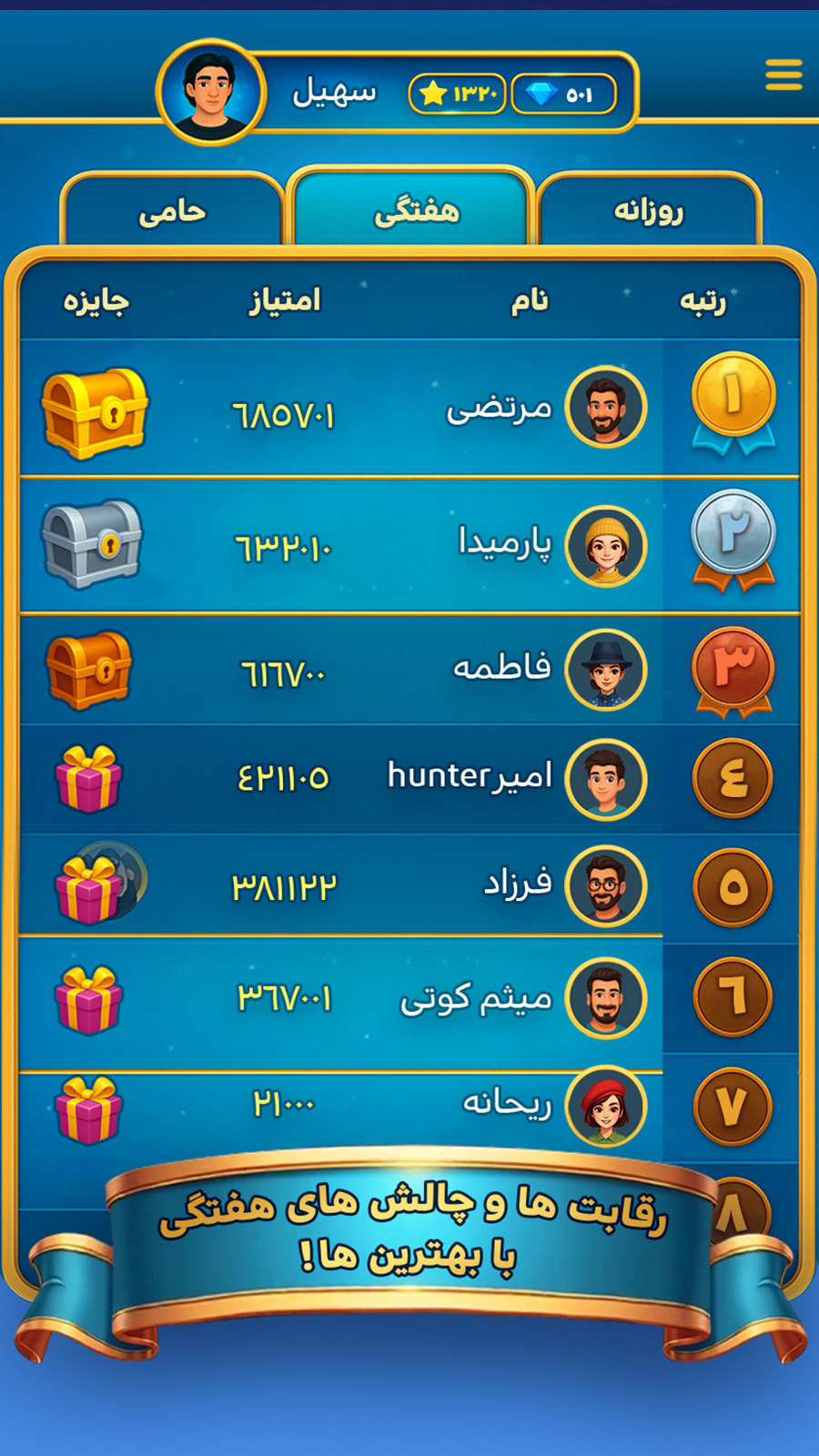This screenshot has width=819, height=1456.
Task: Click فرزاد's gift box prize
Action: coord(88,887)
